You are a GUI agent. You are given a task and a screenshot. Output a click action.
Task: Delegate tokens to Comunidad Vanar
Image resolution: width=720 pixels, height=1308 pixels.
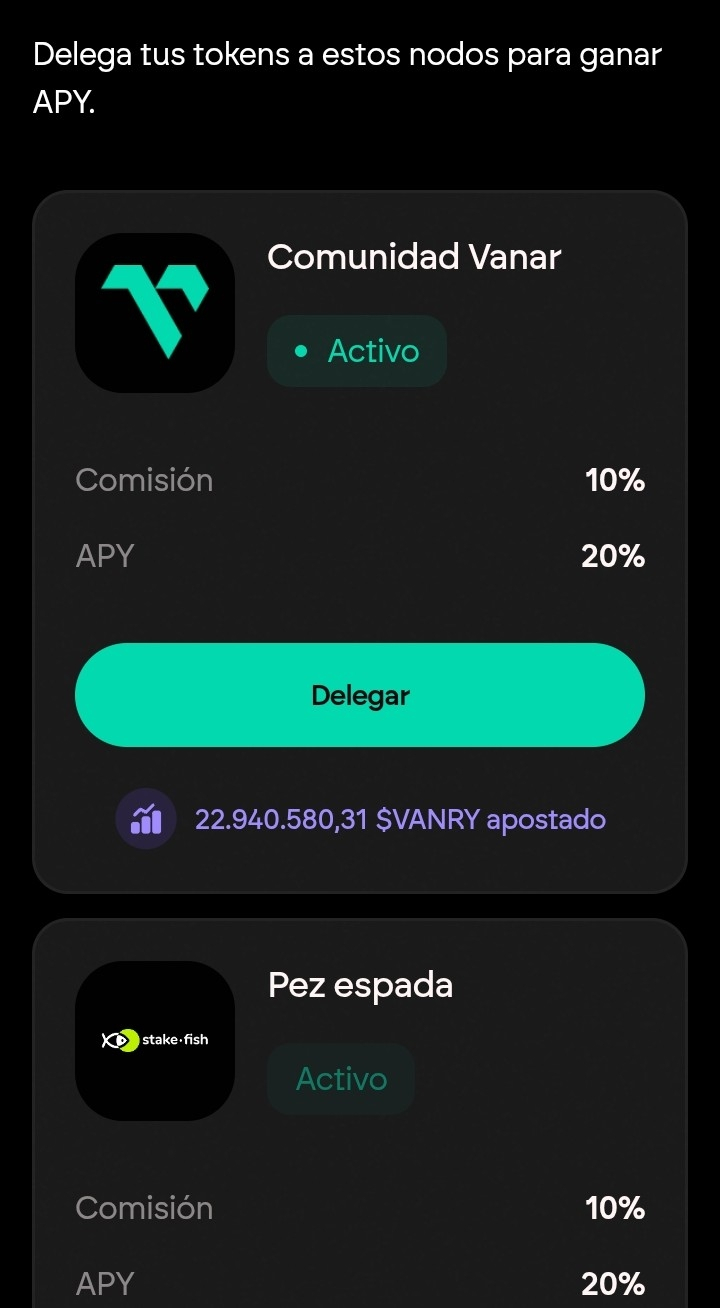pyautogui.click(x=360, y=695)
